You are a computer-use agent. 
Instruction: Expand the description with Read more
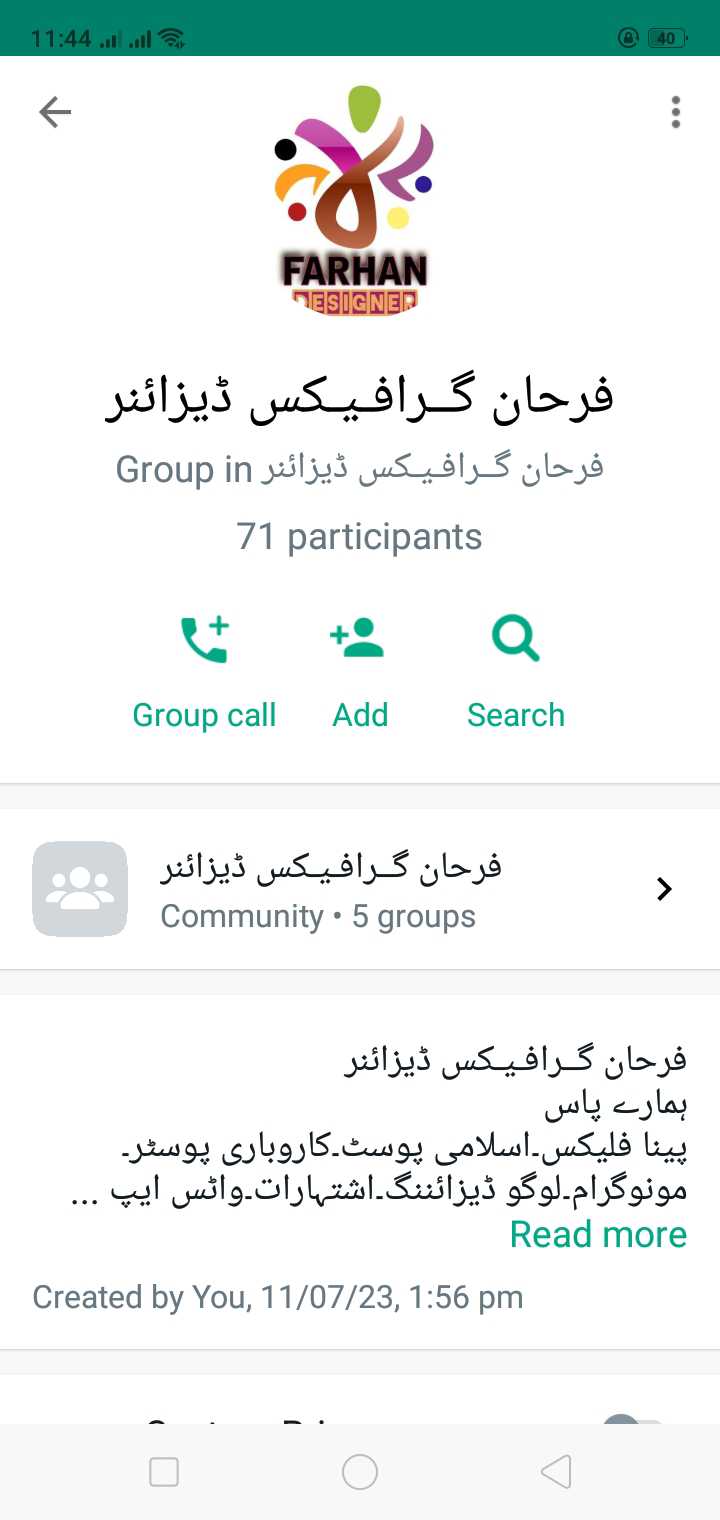[x=598, y=1234]
